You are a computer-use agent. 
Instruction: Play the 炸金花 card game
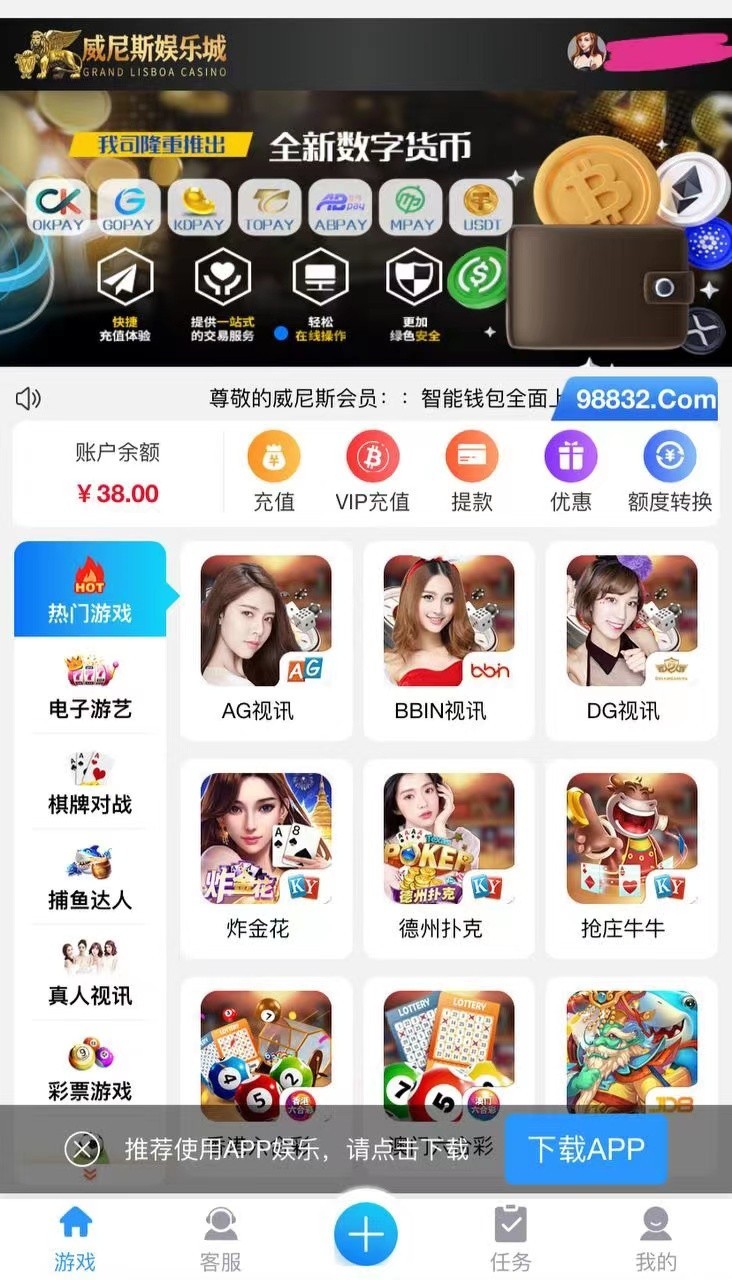click(266, 856)
